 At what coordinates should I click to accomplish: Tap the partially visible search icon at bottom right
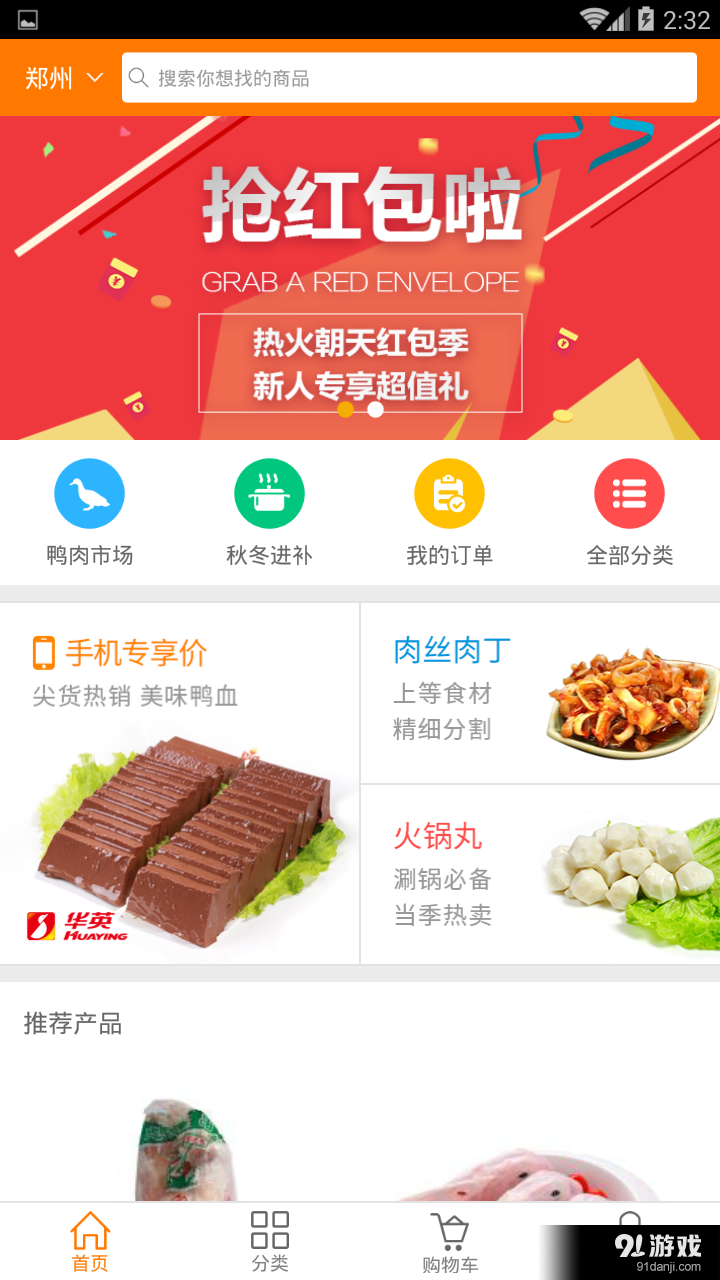point(630,1222)
